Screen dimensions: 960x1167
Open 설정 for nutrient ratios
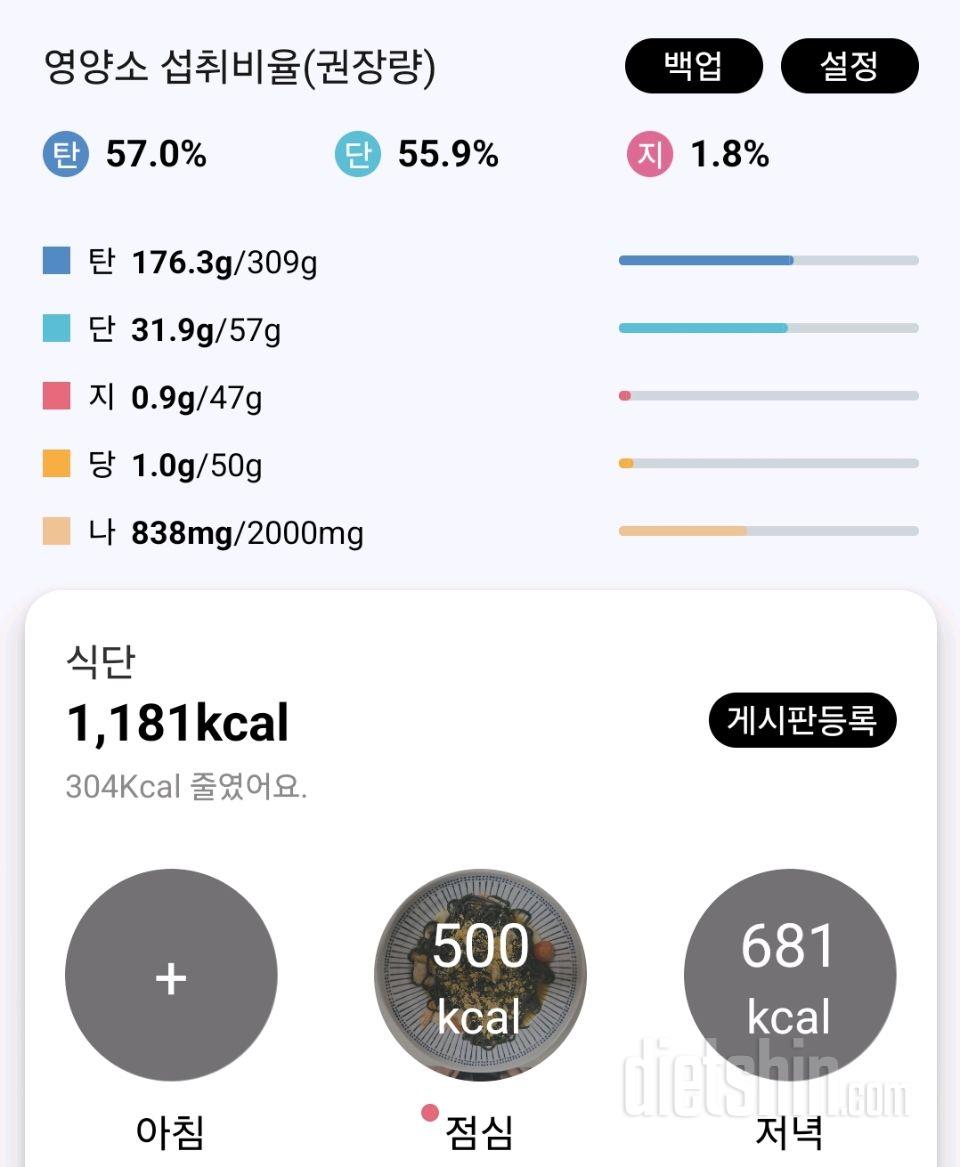(849, 66)
